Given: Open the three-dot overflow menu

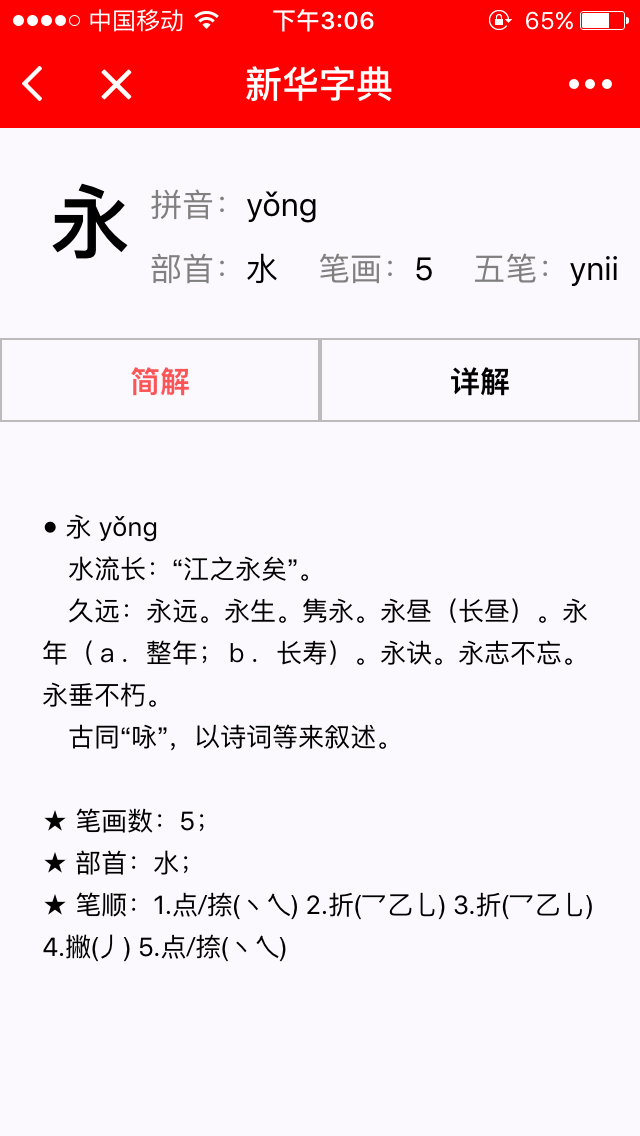Looking at the screenshot, I should point(590,85).
